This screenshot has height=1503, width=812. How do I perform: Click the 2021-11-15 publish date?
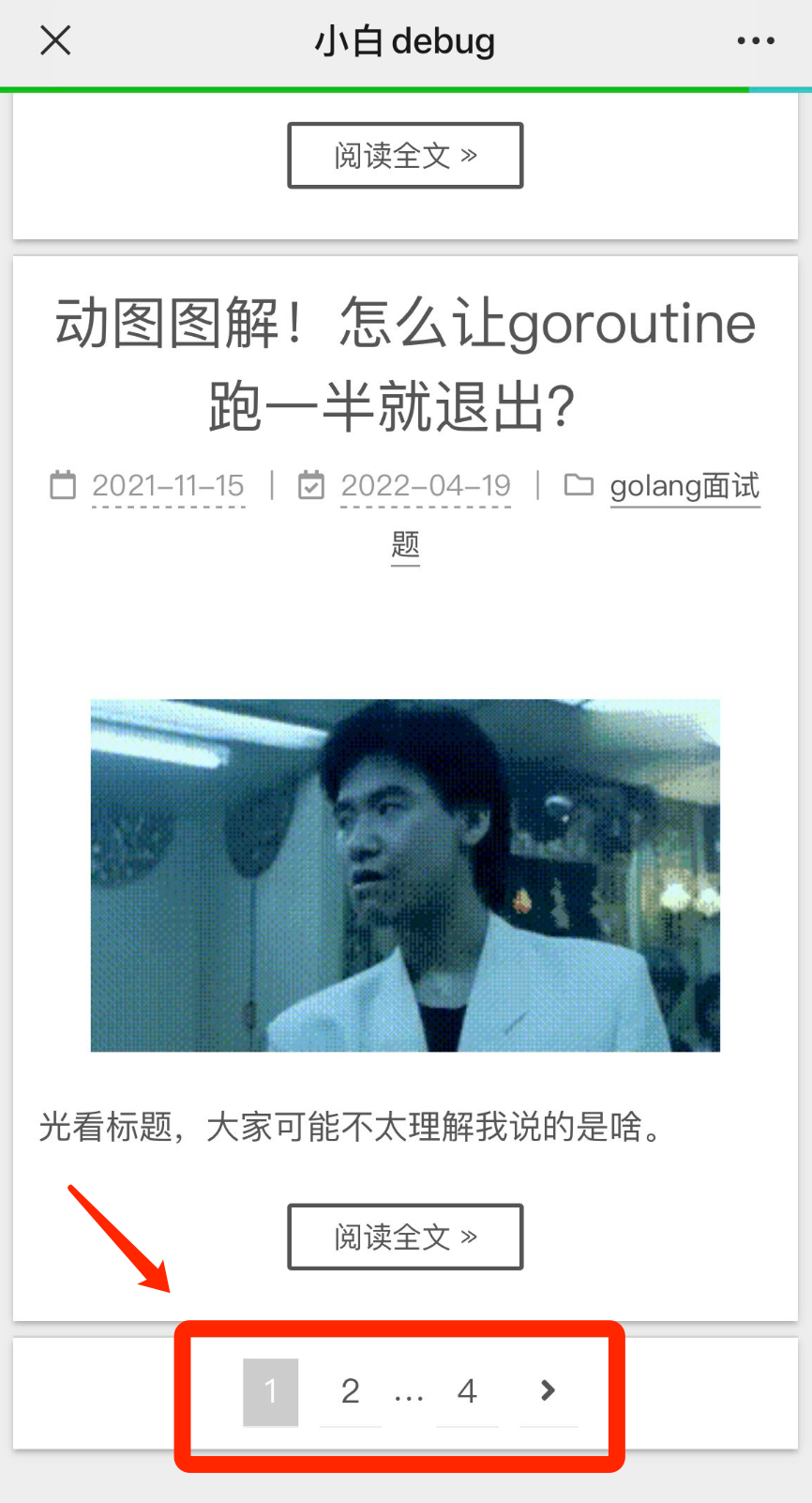pos(168,486)
